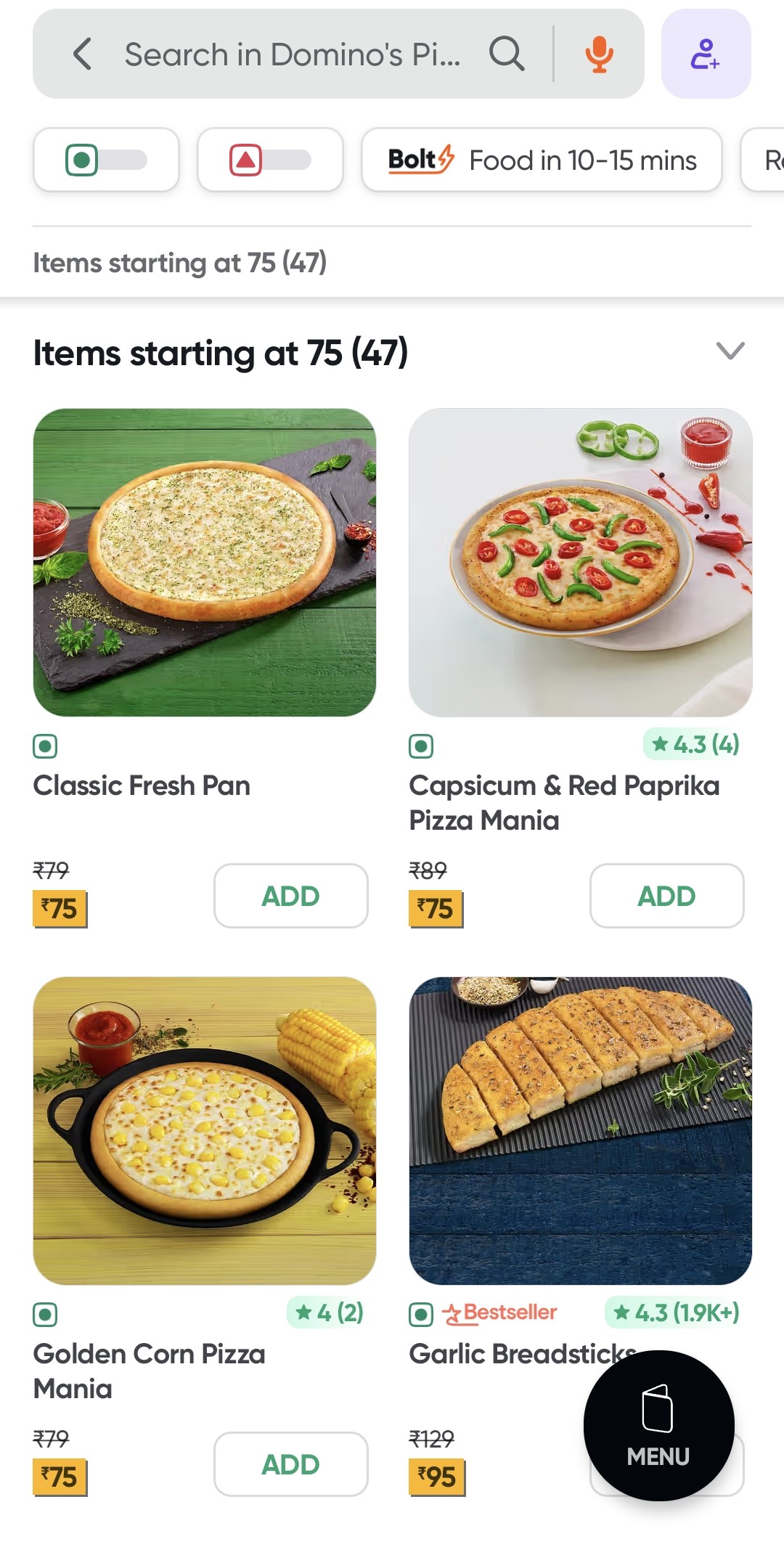This screenshot has width=784, height=1547.
Task: Start a voice search with the microphone
Action: 599,54
